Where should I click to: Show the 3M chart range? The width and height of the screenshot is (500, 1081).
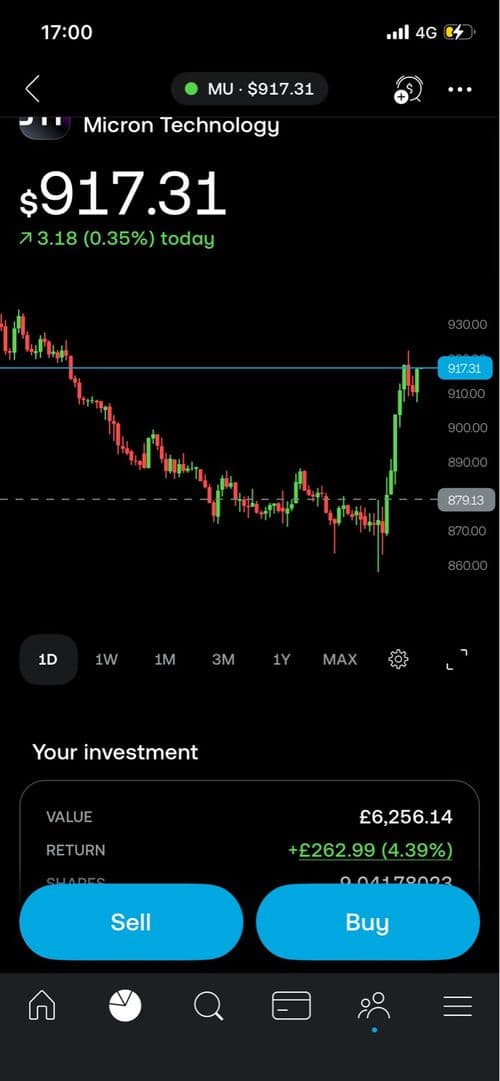tap(223, 660)
